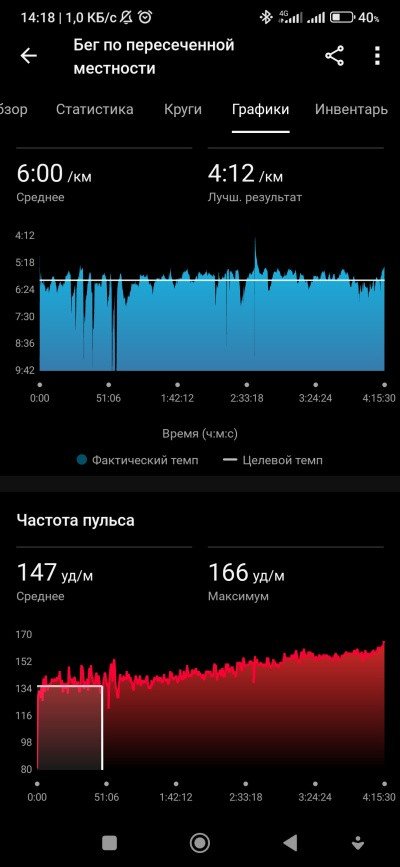
Task: Select the Графики tab
Action: 261,109
